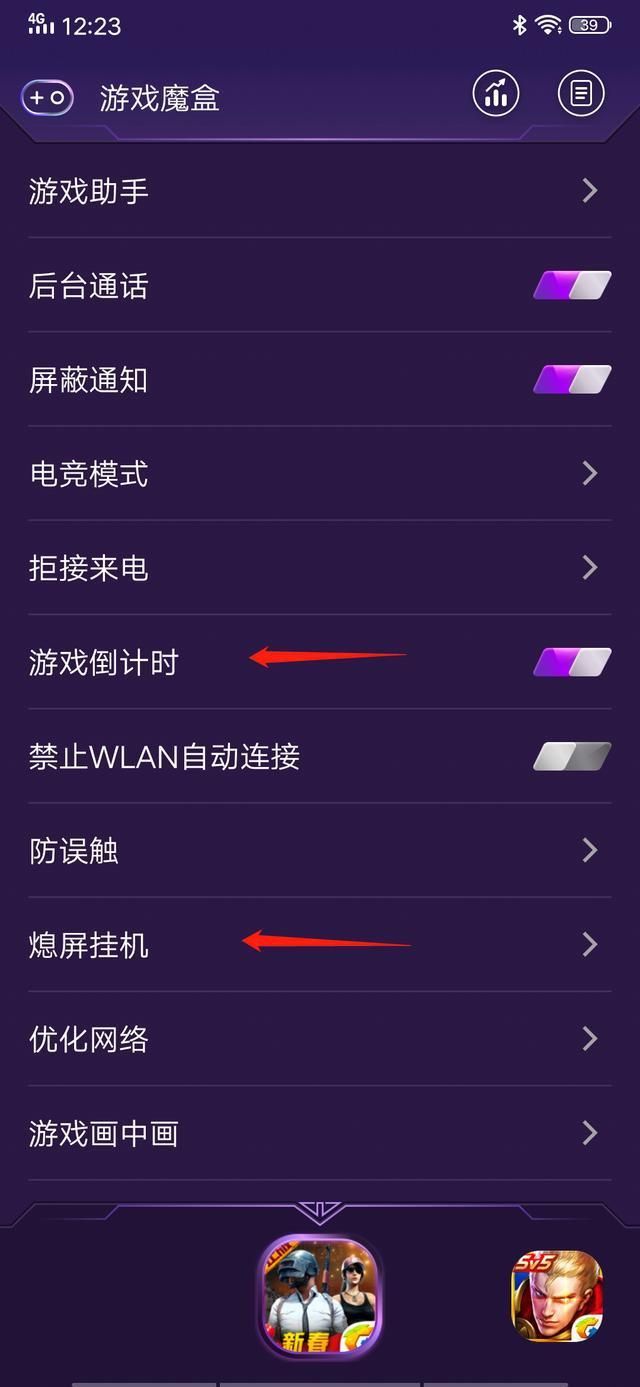Open the stats chart icon
The image size is (640, 1387).
pos(496,95)
